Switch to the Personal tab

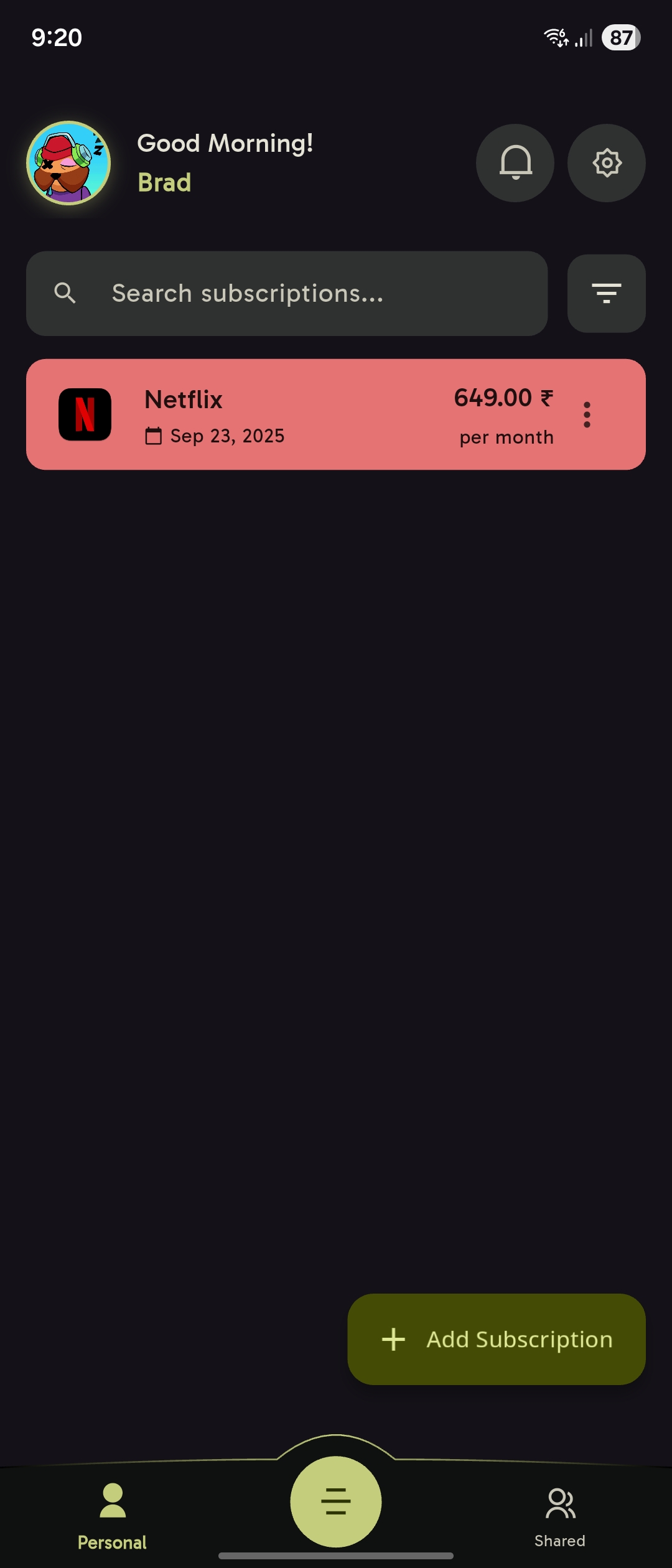click(x=112, y=1514)
